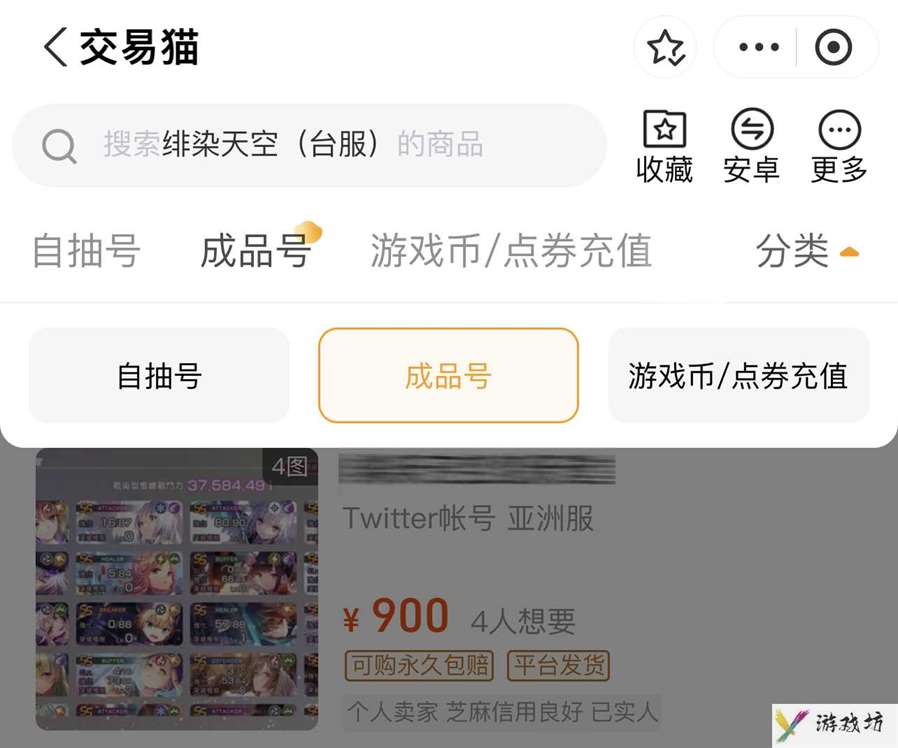Select 游戏币/点券充值 category chip
This screenshot has width=898, height=748.
(x=738, y=376)
